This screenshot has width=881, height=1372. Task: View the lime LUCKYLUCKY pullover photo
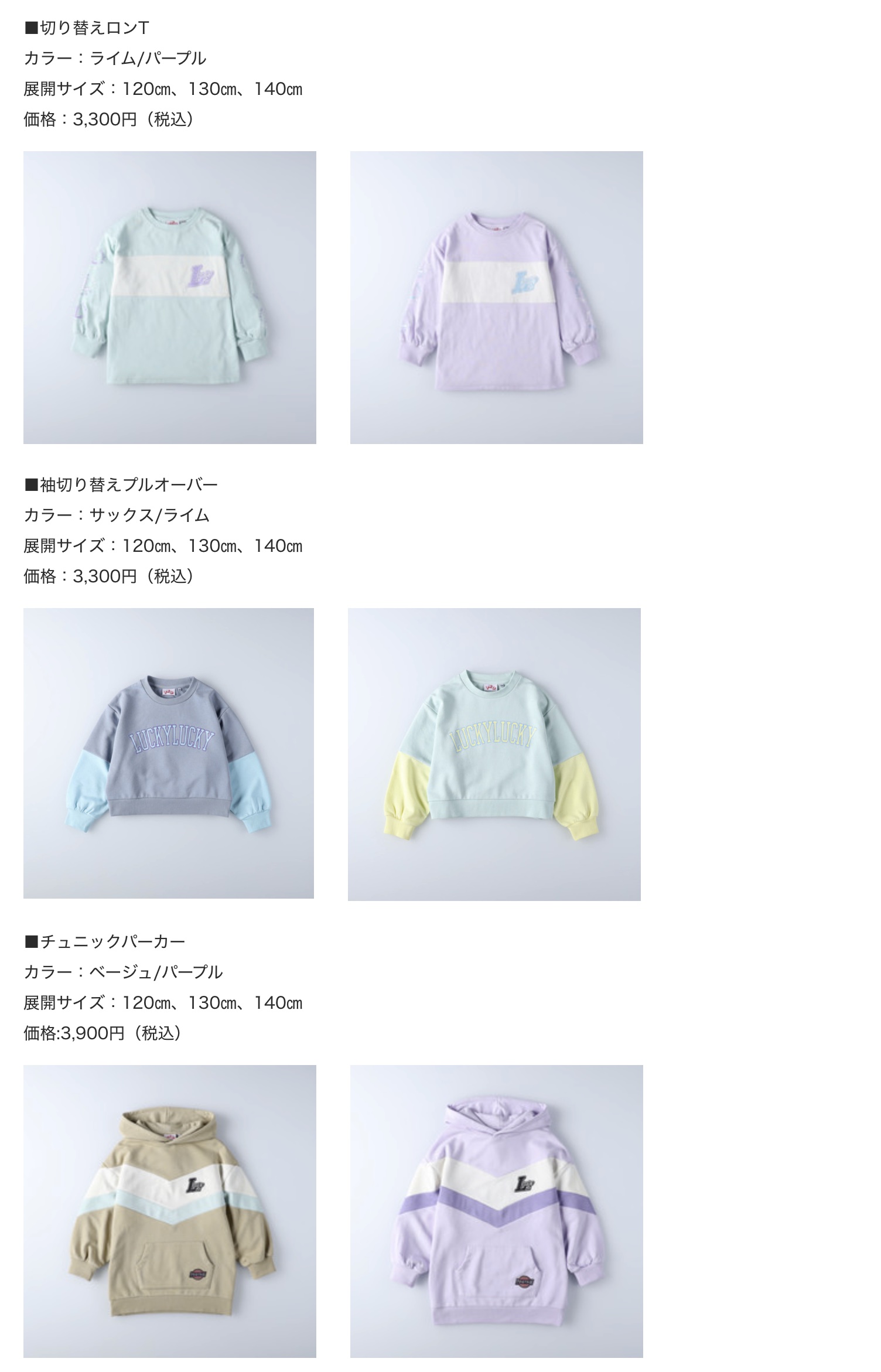(494, 755)
